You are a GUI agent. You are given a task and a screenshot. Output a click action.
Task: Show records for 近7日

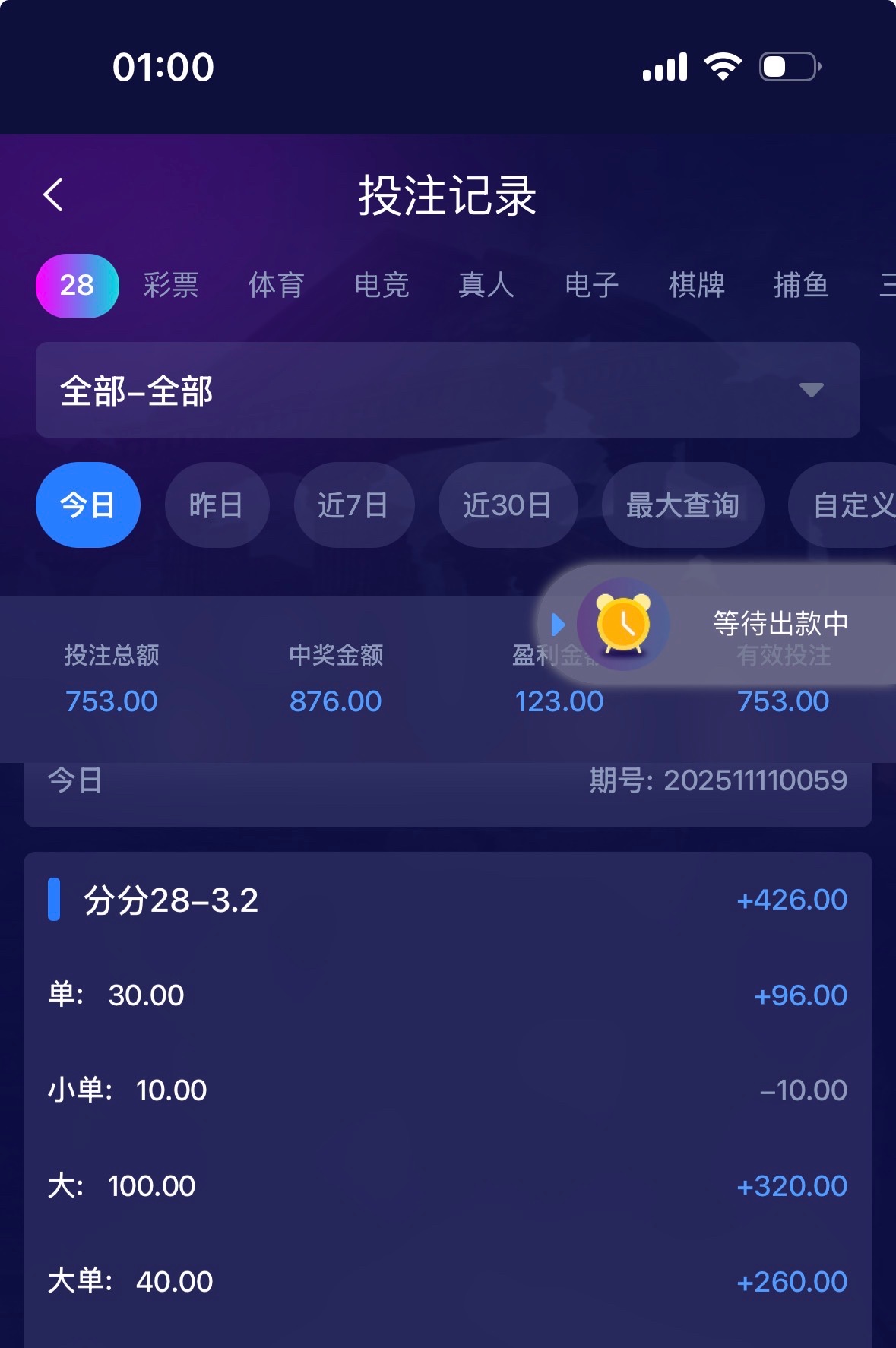353,505
